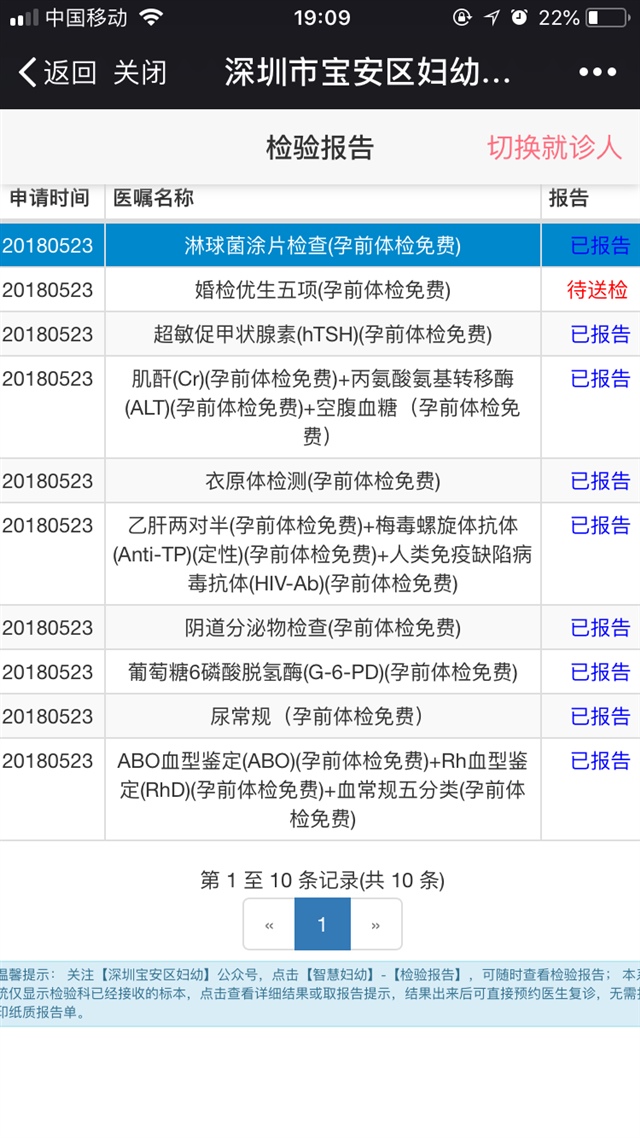Open 肌酐(Cr) and ALT report row
This screenshot has width=640, height=1138.
322,407
